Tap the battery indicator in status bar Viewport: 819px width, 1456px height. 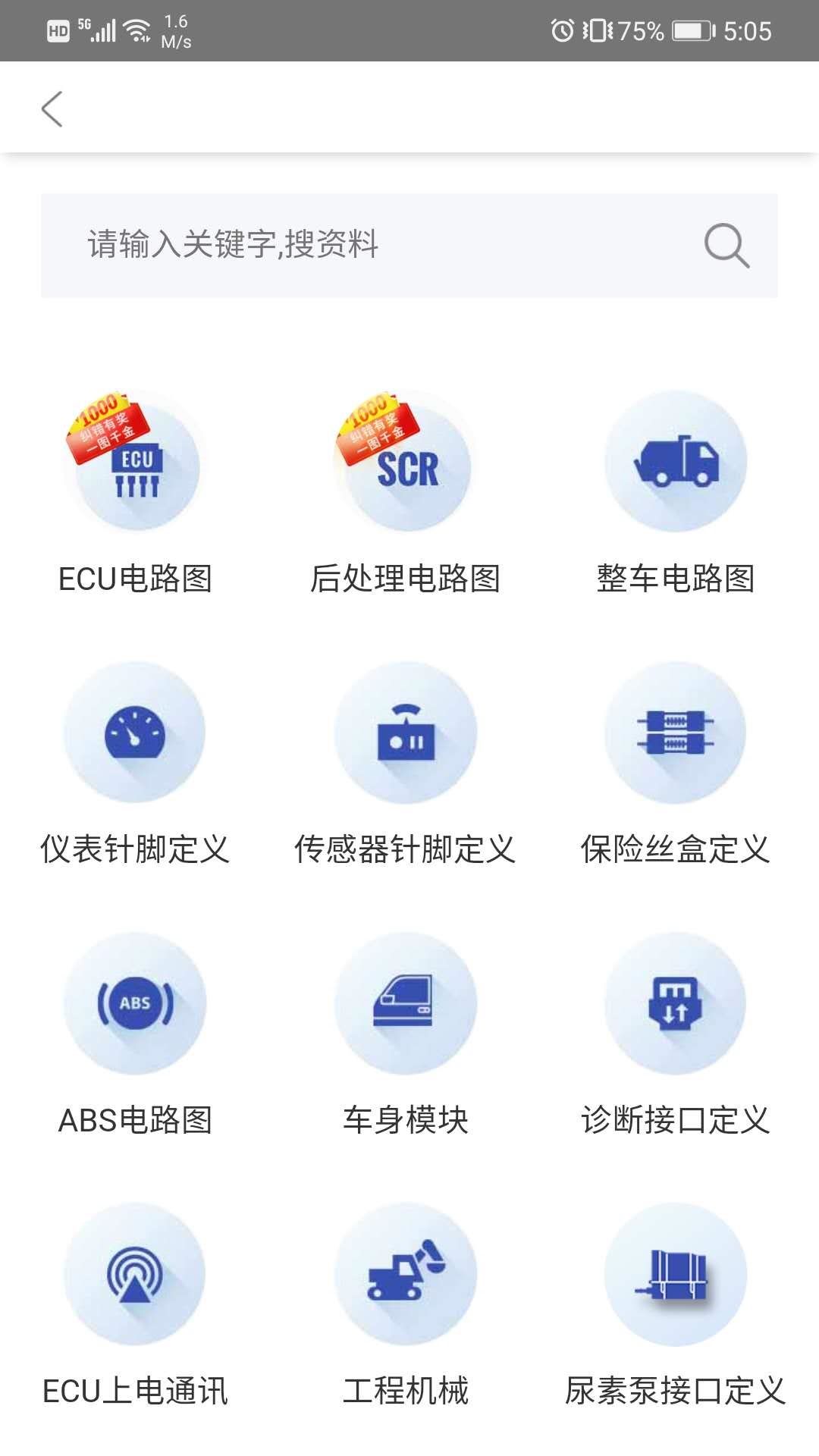692,32
